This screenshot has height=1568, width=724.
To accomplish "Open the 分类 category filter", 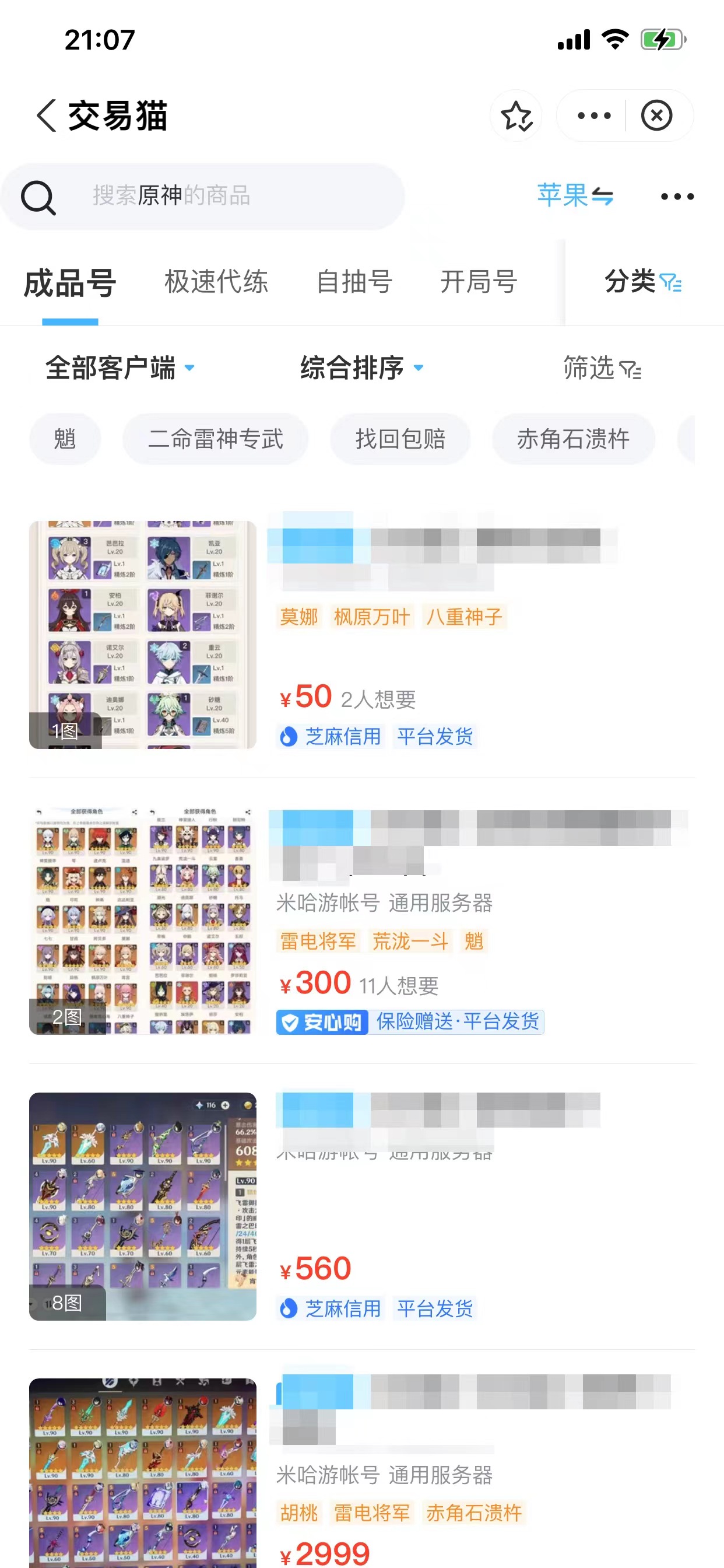I will coord(642,282).
